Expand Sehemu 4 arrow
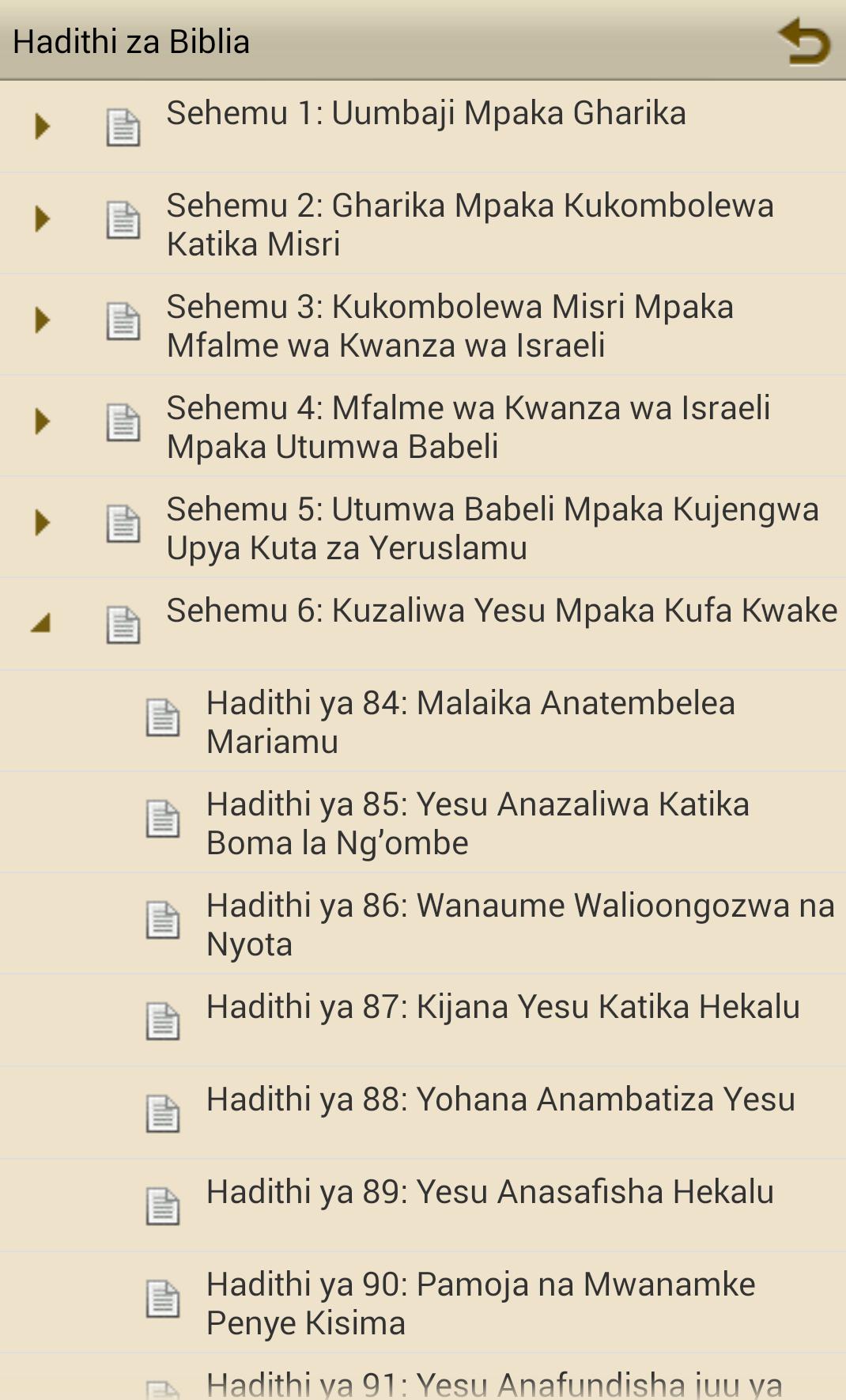Screen dimensions: 846x1400 [x=42, y=422]
